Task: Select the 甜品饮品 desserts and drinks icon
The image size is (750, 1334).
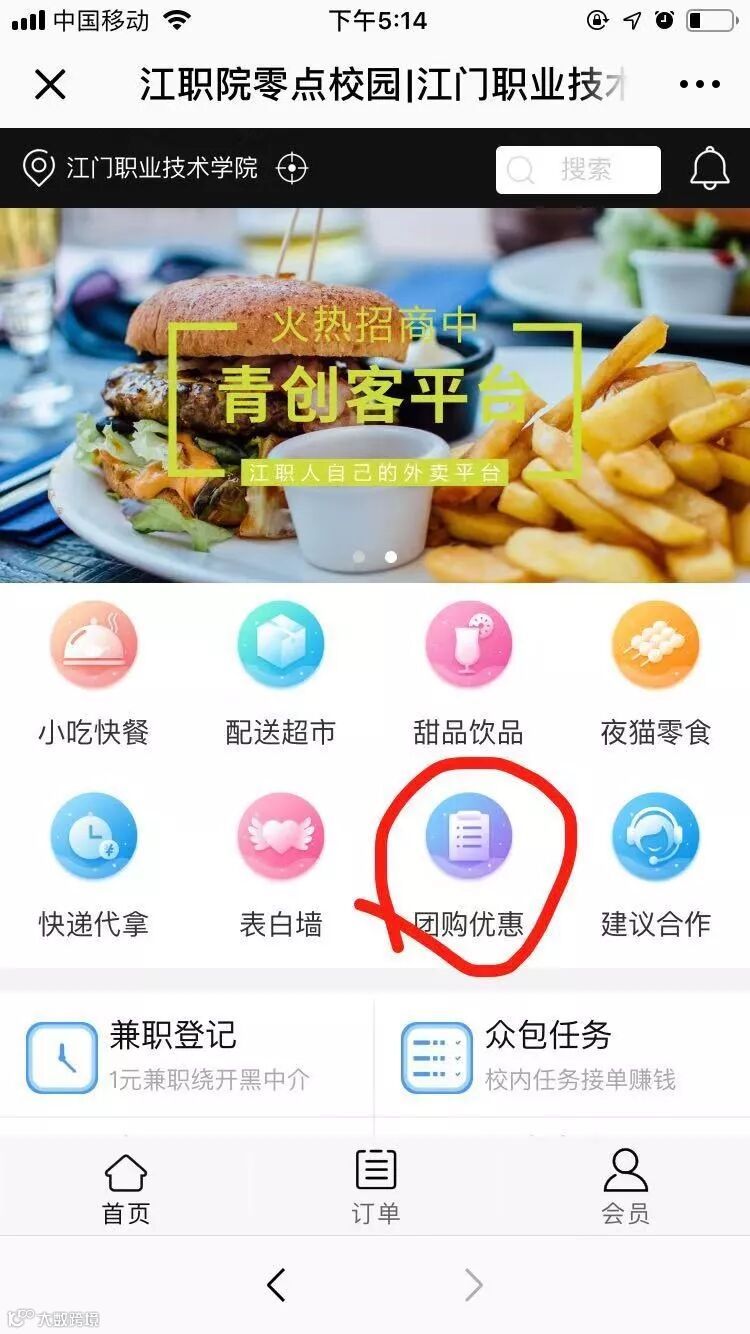Action: pos(468,645)
